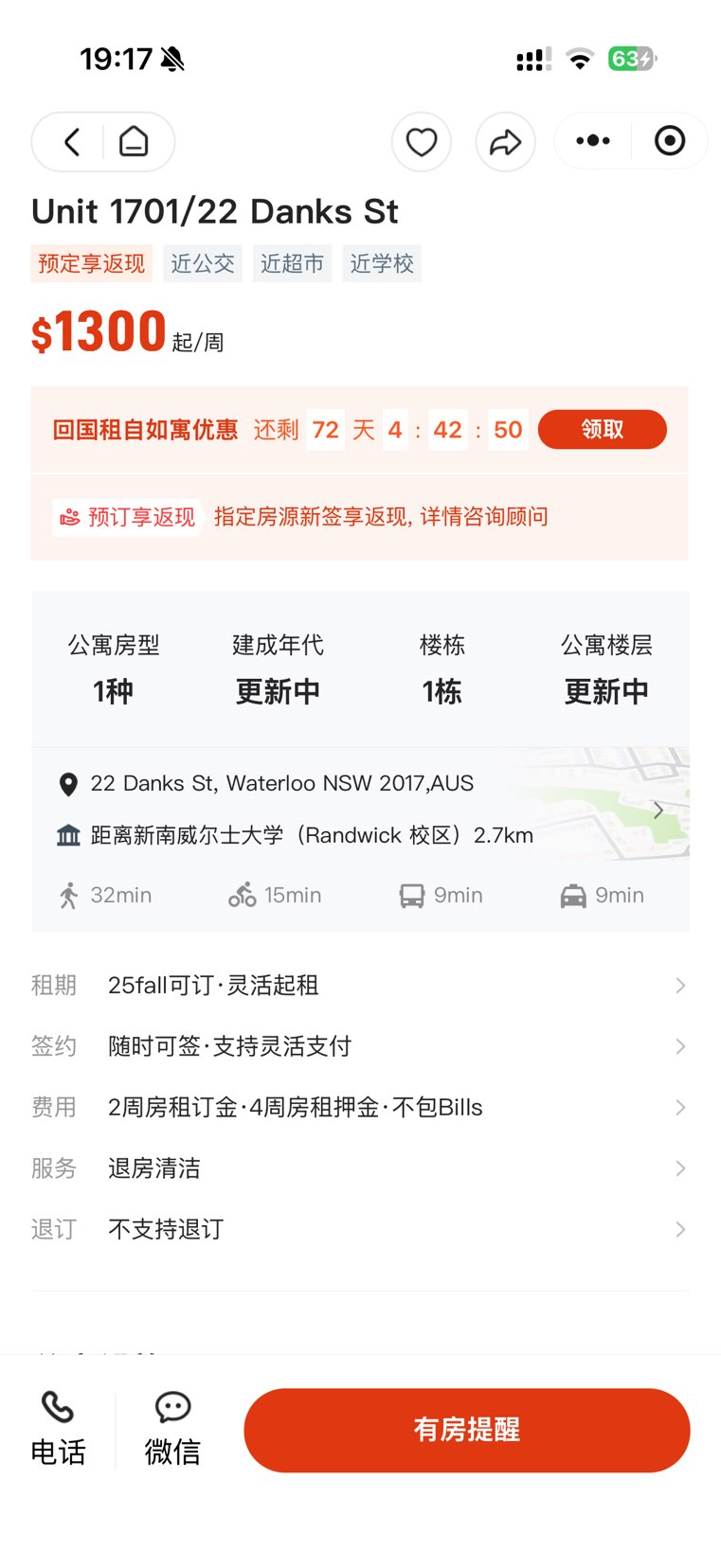Image resolution: width=721 pixels, height=1568 pixels.
Task: Check the 退订 cancellation policy row
Action: [x=360, y=1229]
